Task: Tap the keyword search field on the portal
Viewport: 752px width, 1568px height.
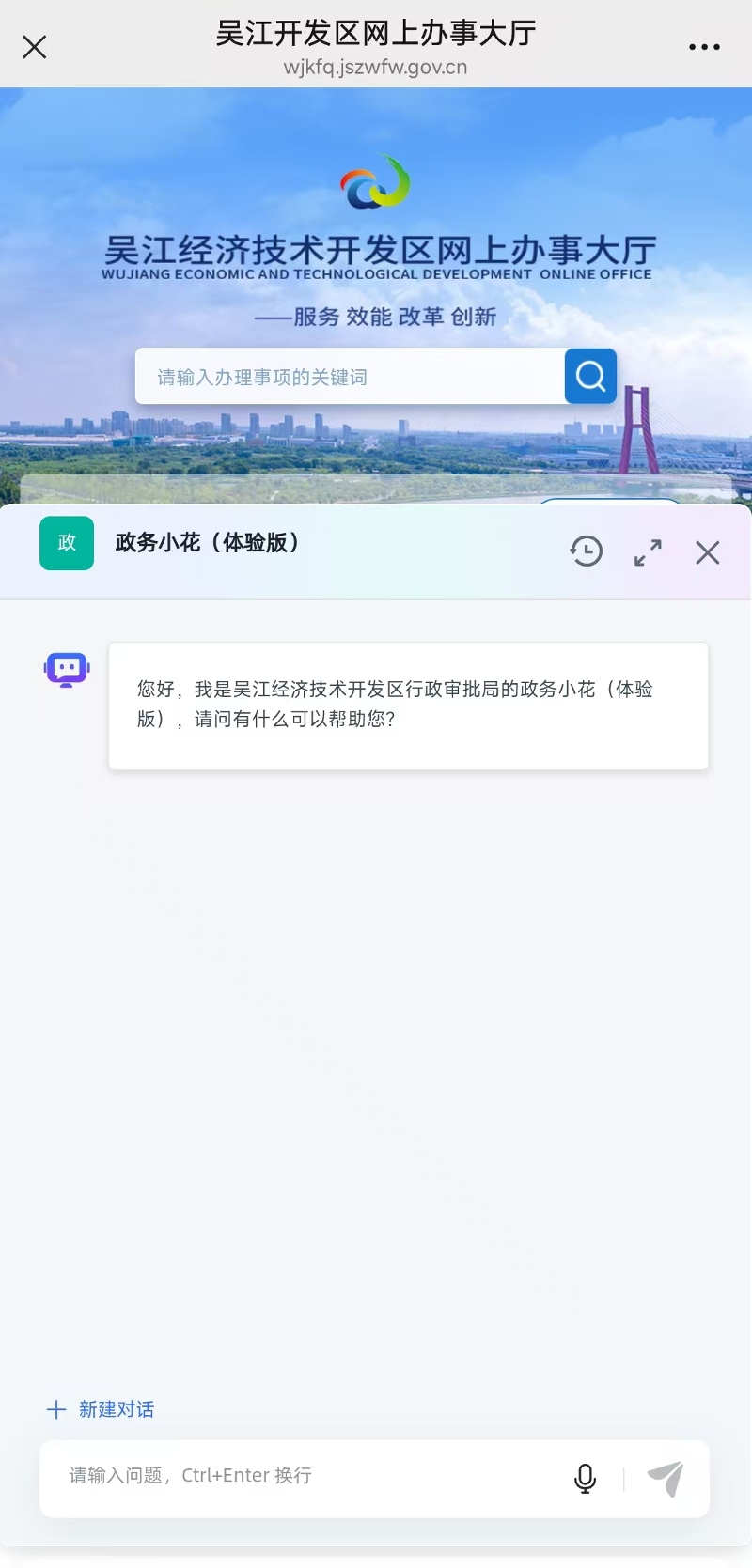Action: pos(350,377)
